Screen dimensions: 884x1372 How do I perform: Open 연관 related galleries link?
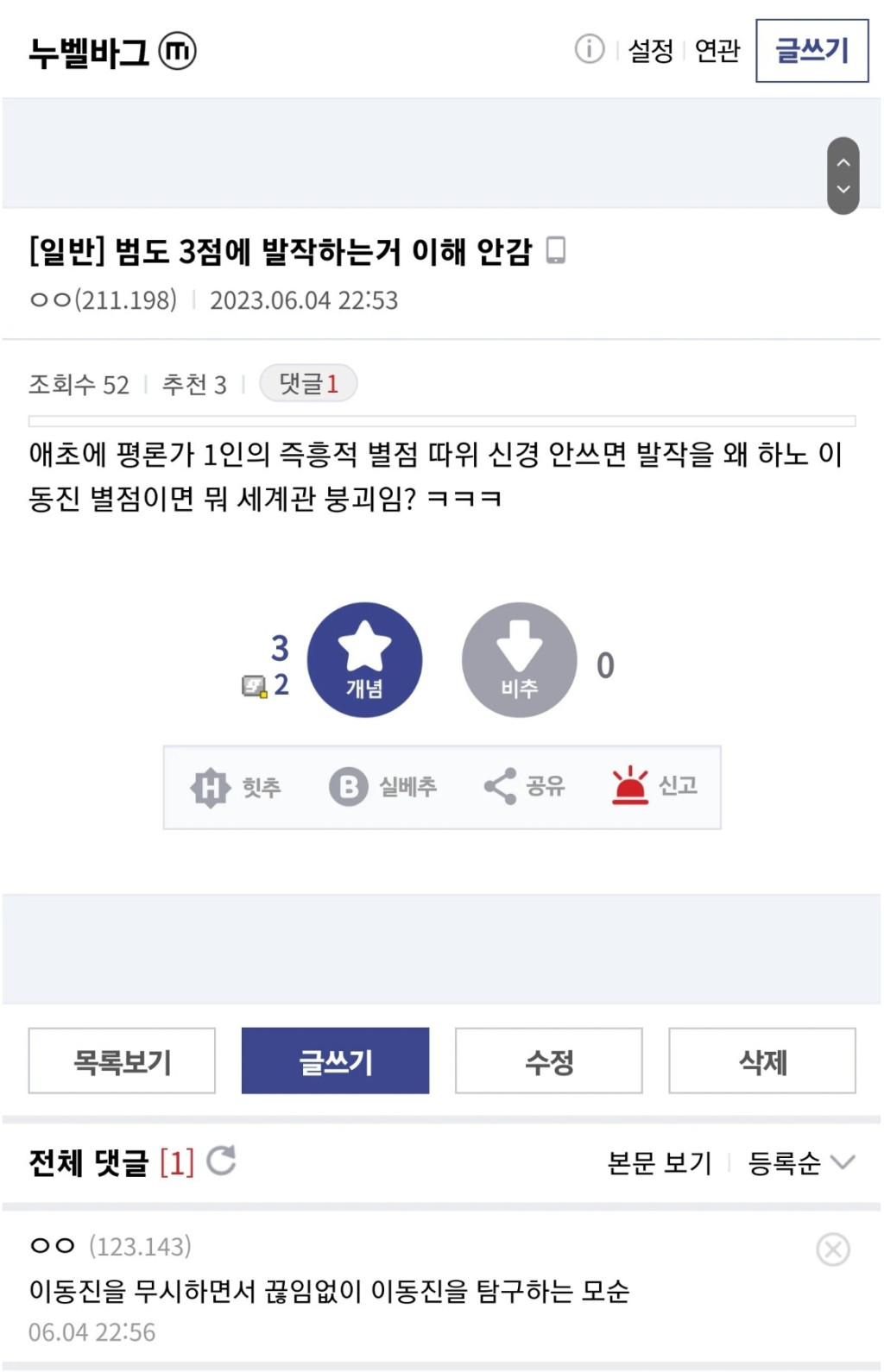click(717, 51)
